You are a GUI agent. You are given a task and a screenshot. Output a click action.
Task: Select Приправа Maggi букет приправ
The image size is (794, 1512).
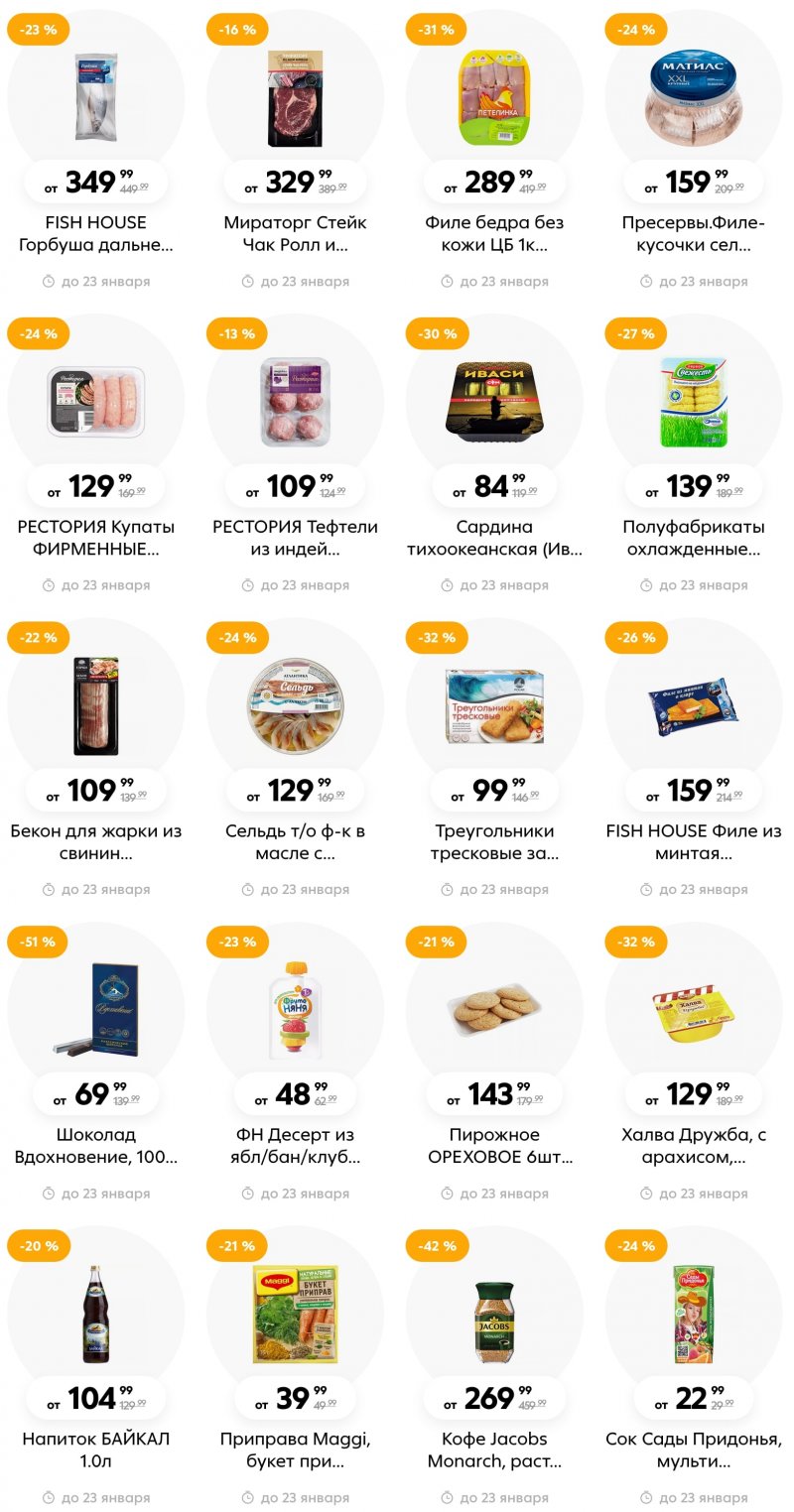[295, 1314]
